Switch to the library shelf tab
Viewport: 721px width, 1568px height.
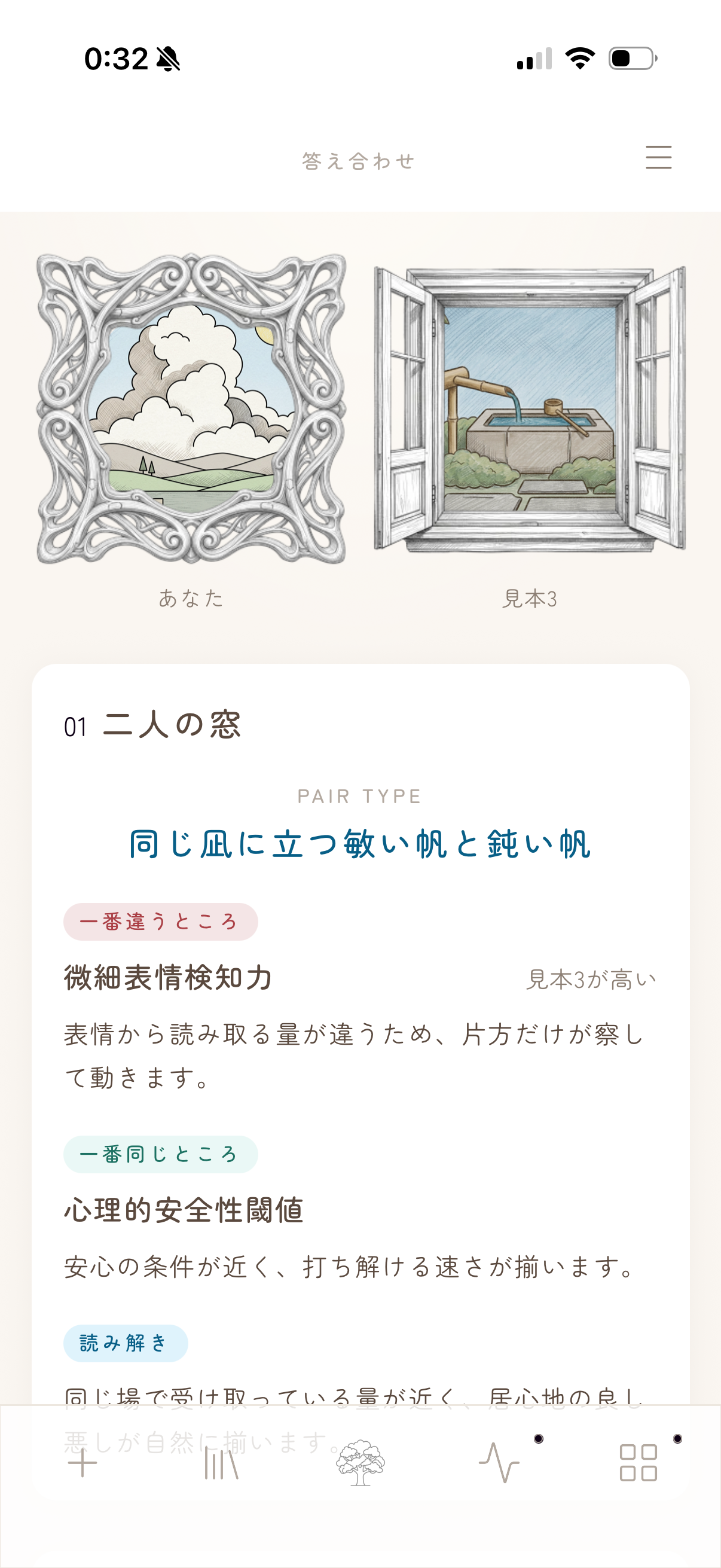point(221,1463)
